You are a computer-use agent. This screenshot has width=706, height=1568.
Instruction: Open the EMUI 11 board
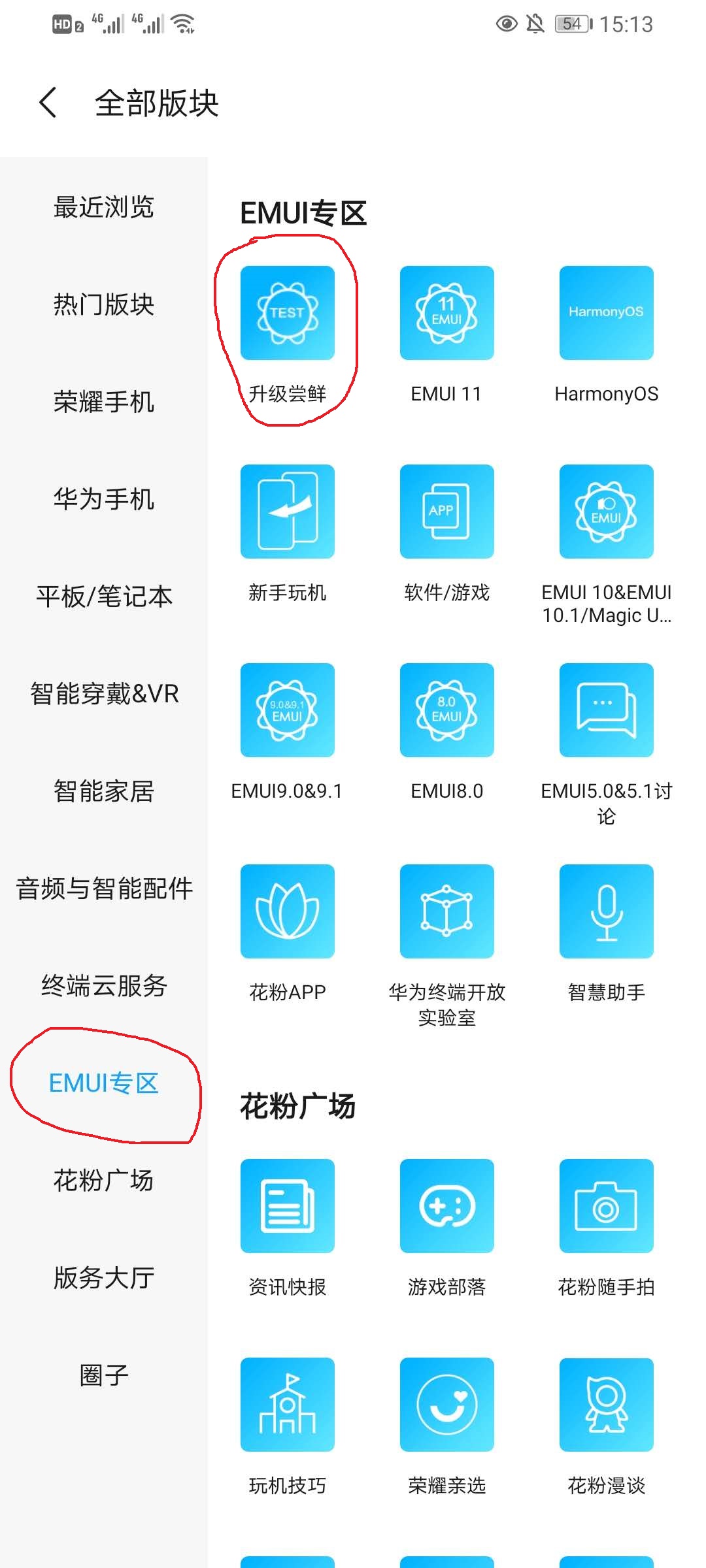pos(446,314)
